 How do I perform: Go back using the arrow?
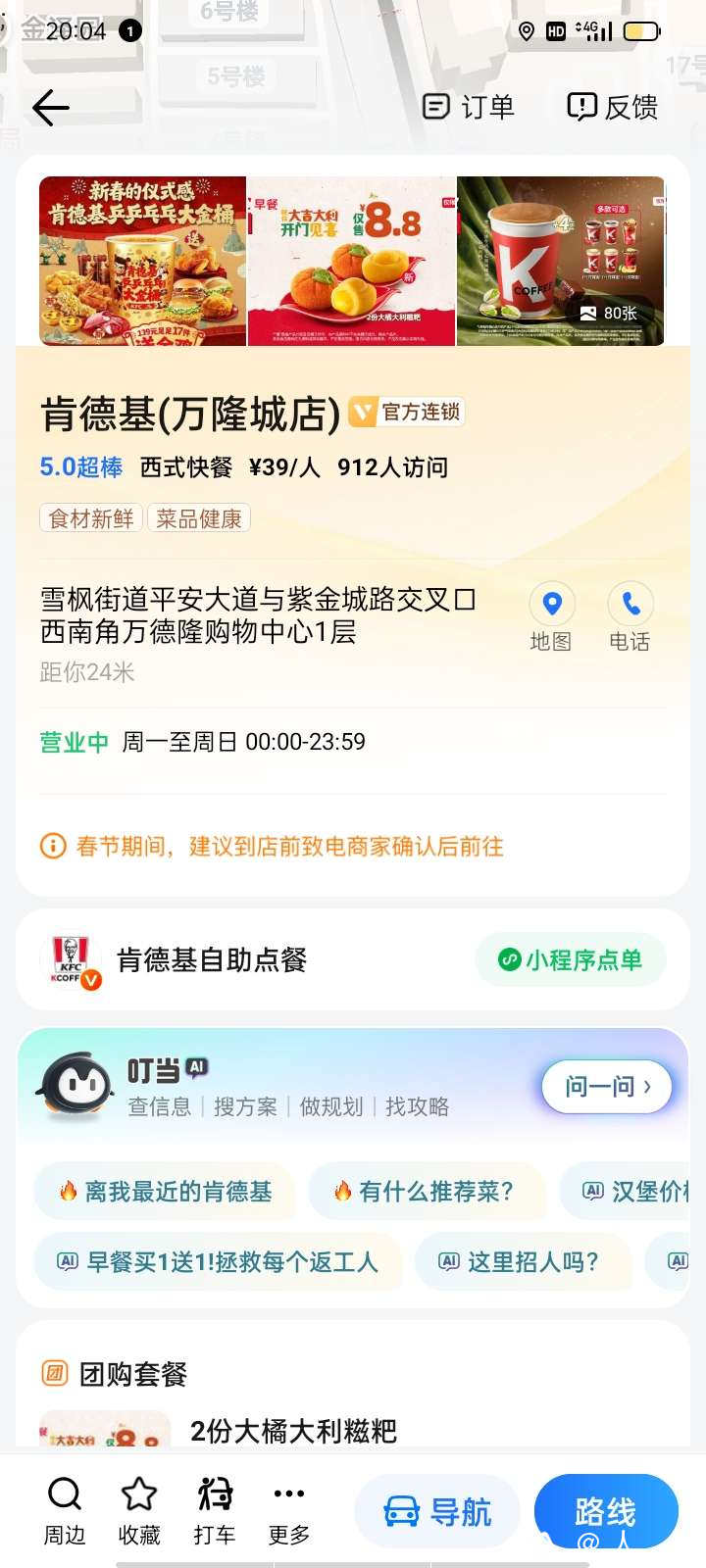click(50, 108)
